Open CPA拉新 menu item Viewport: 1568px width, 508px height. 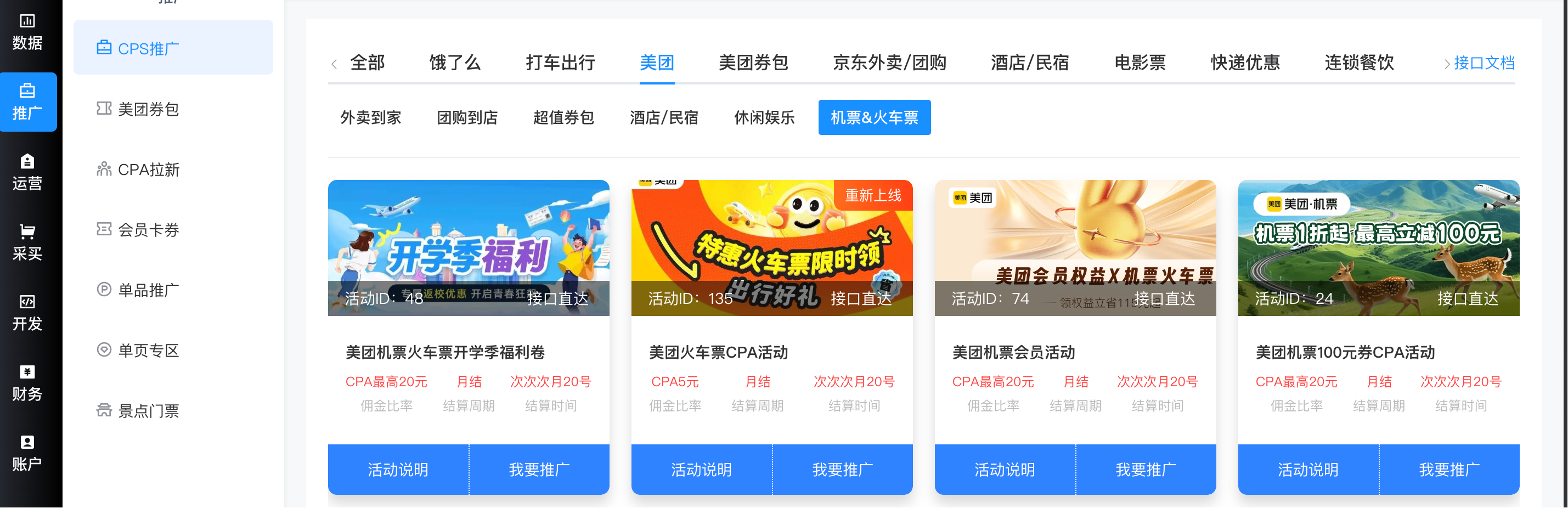148,170
